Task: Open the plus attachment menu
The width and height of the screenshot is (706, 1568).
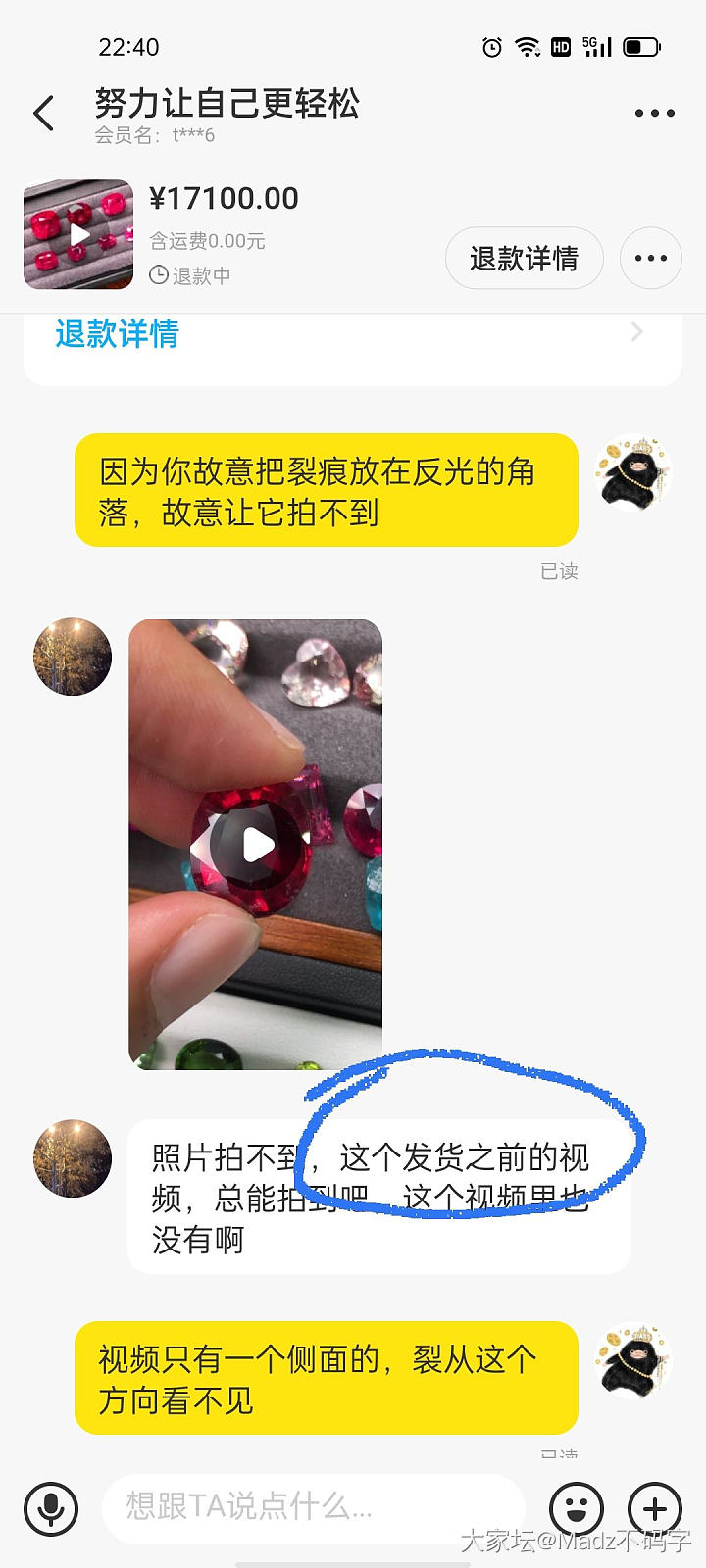Action: [654, 1508]
